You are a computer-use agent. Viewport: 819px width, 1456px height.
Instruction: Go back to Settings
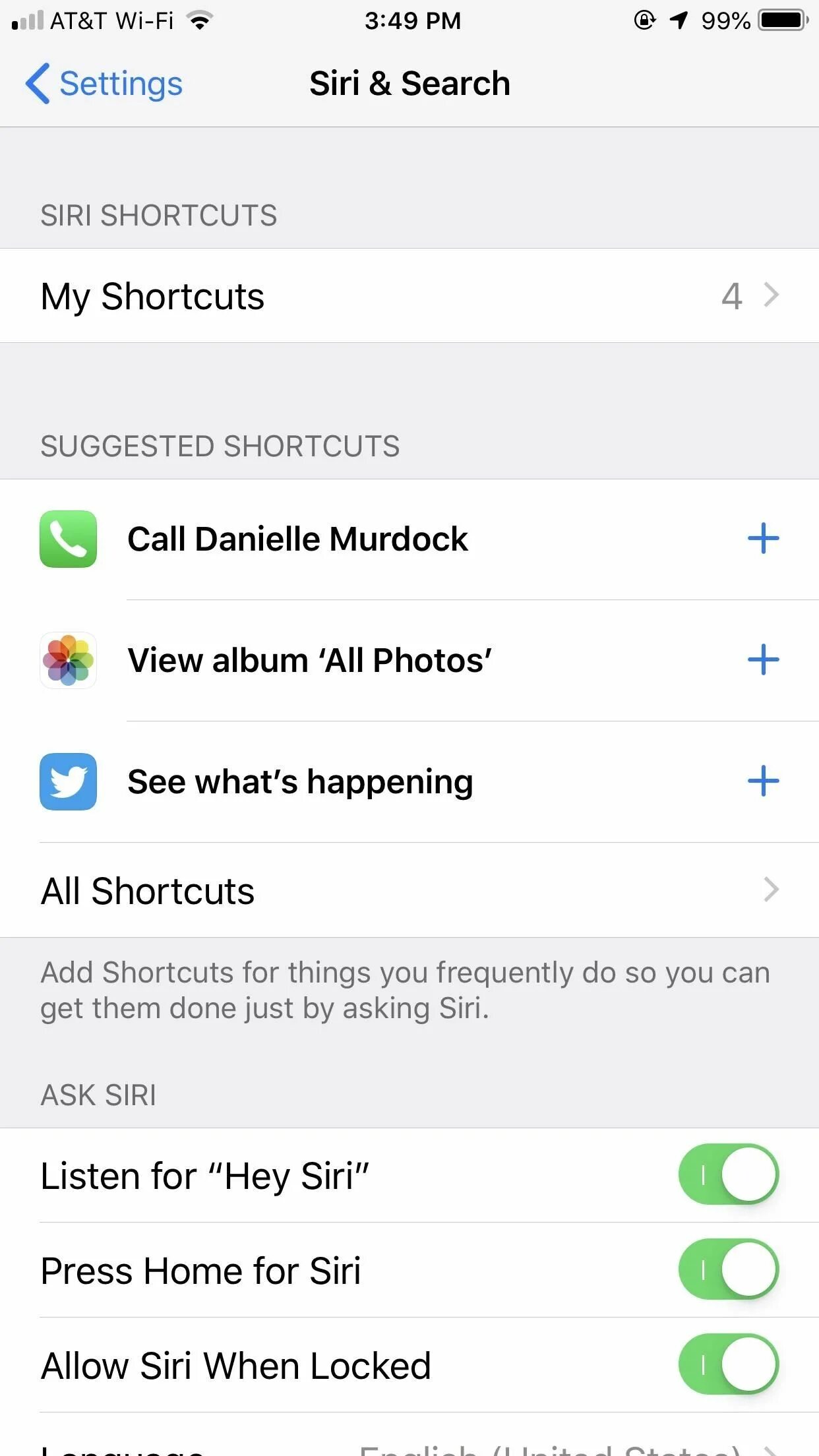click(104, 84)
